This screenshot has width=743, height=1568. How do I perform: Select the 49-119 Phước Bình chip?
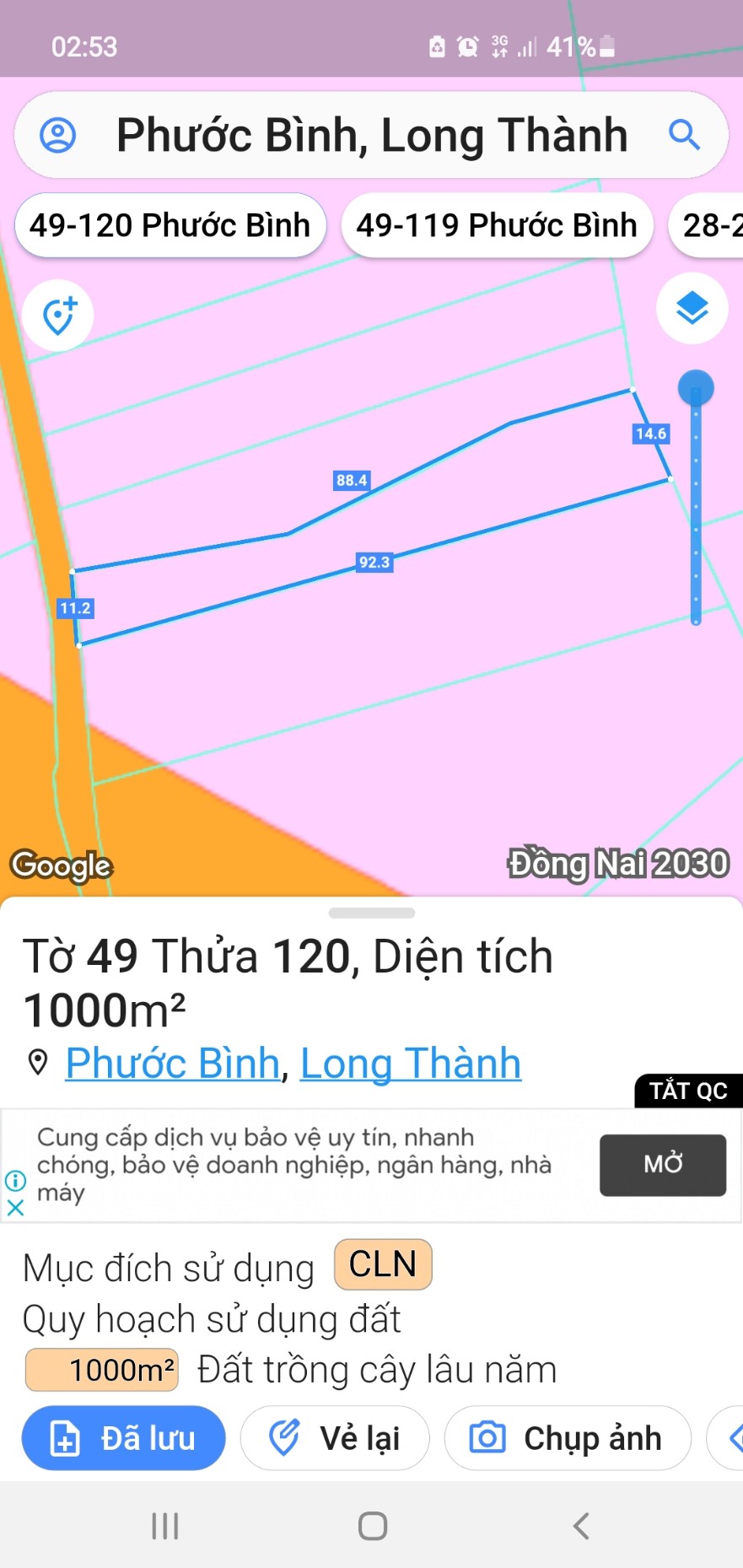pos(497,225)
